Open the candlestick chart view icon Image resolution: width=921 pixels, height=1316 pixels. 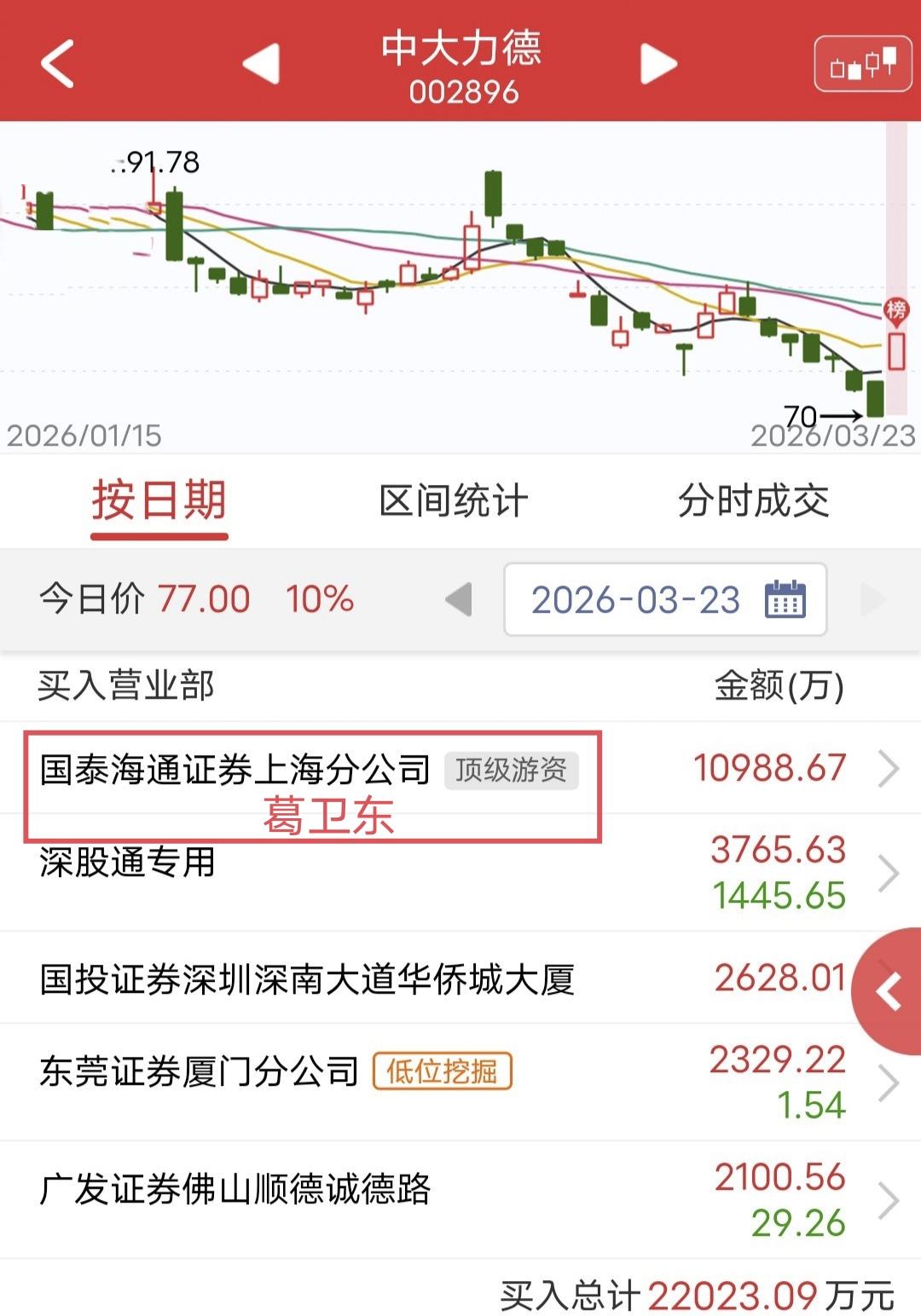click(865, 62)
